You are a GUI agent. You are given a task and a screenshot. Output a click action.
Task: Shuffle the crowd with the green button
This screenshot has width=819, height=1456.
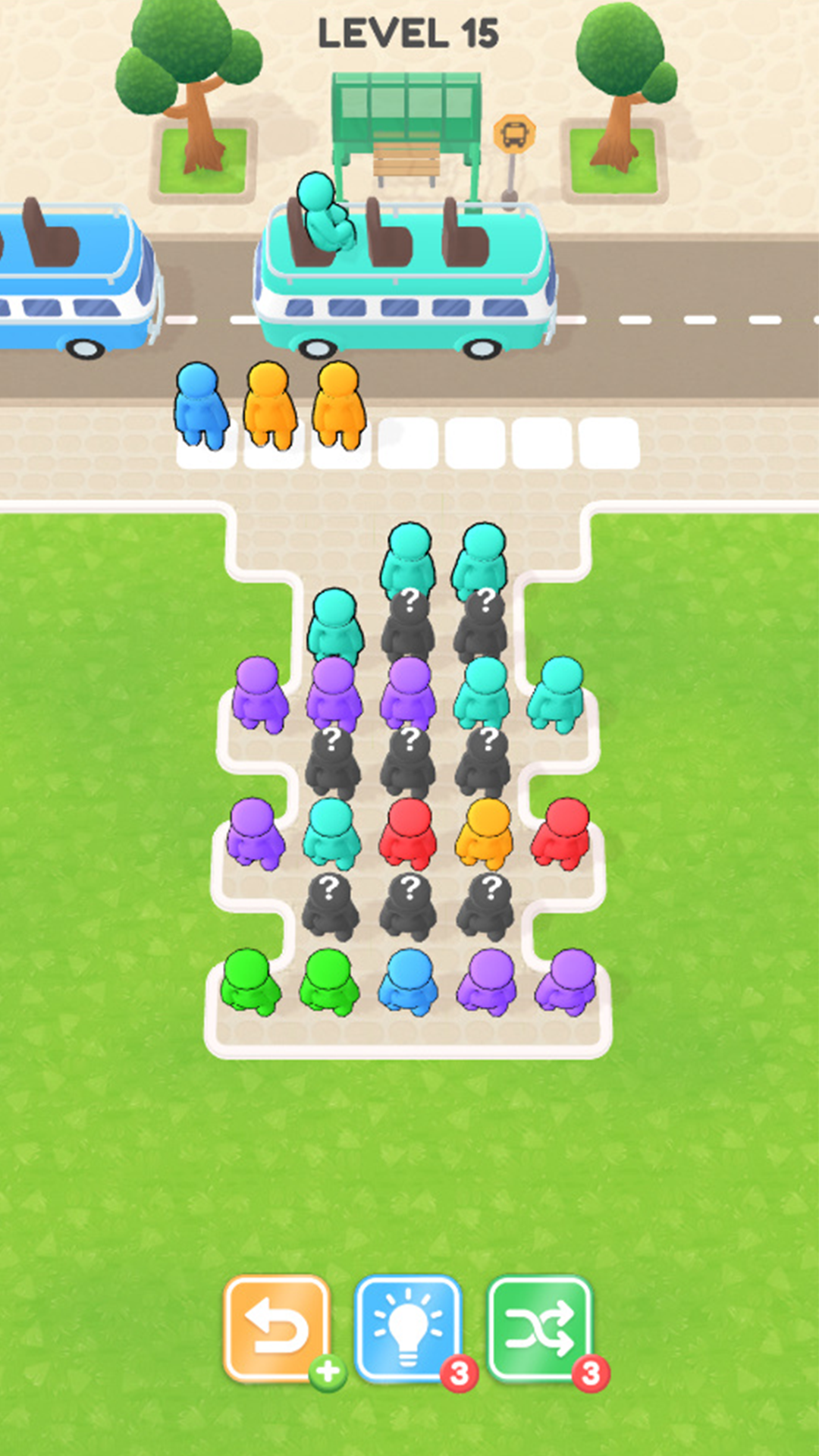pos(540,1328)
